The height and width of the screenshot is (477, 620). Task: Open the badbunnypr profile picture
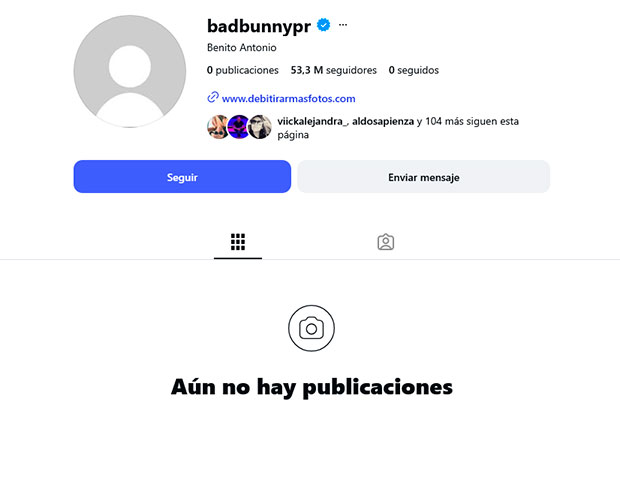(x=130, y=72)
